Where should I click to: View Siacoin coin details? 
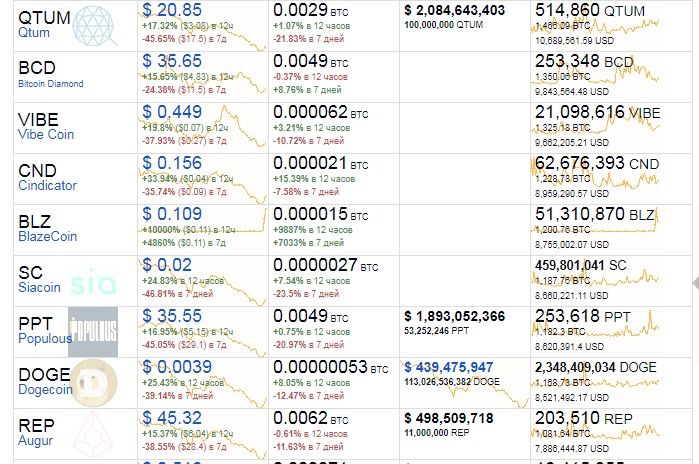(x=39, y=288)
